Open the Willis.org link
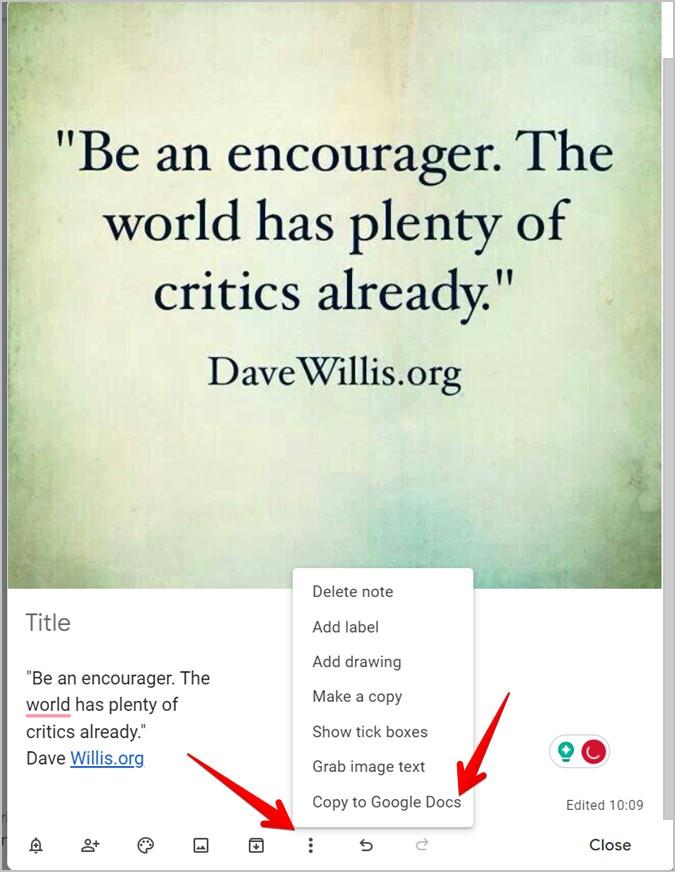Image resolution: width=675 pixels, height=872 pixels. pyautogui.click(x=107, y=758)
